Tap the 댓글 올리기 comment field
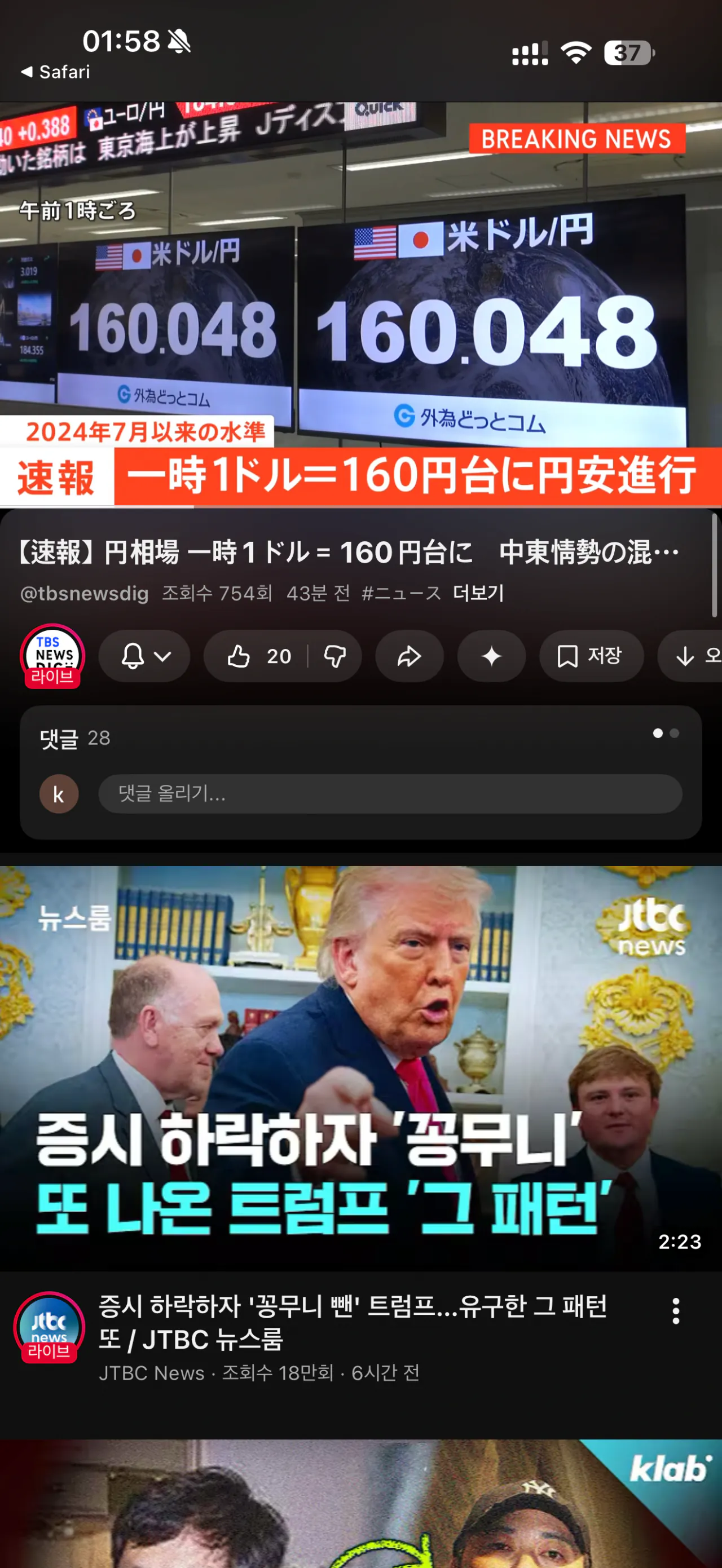The width and height of the screenshot is (722, 1568). click(x=390, y=794)
